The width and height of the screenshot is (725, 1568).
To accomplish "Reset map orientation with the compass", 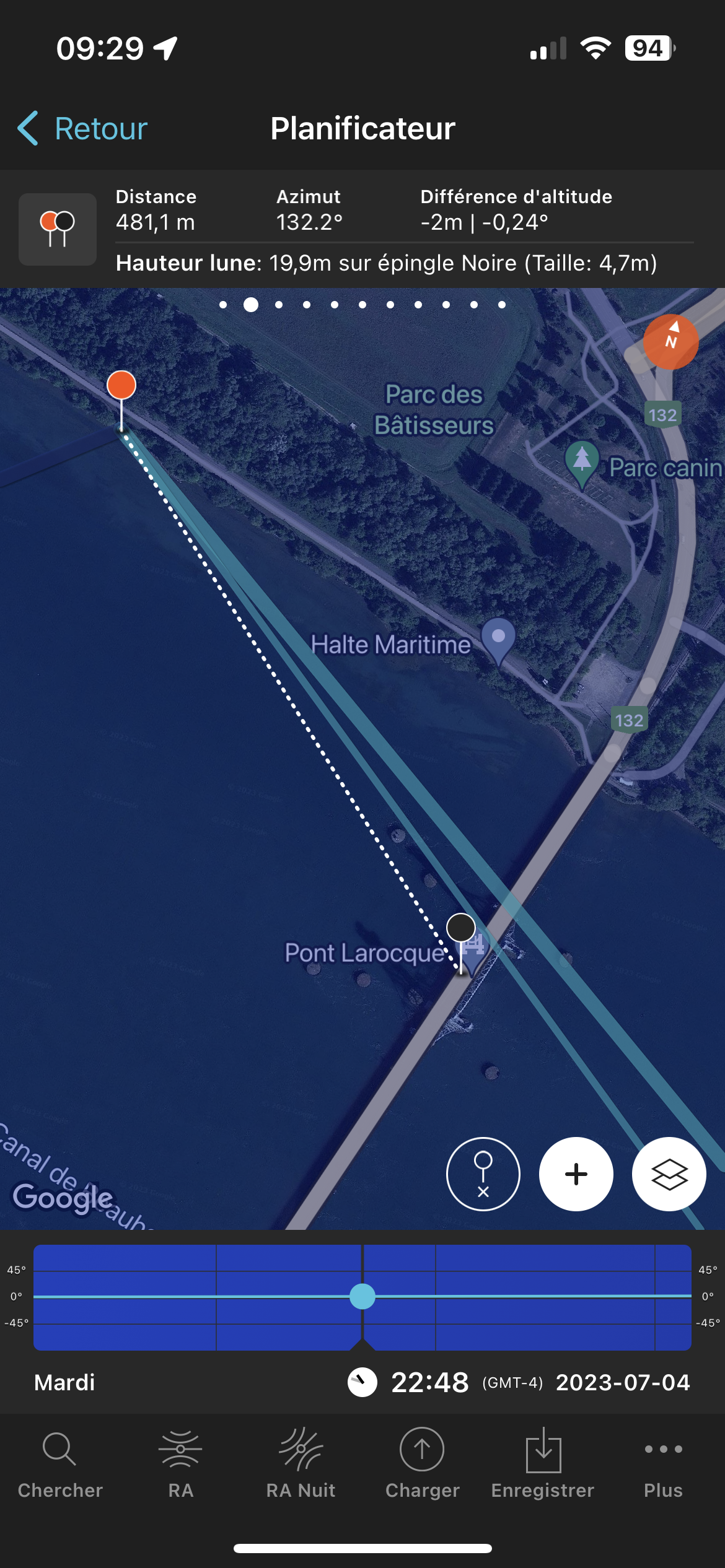I will click(x=670, y=342).
